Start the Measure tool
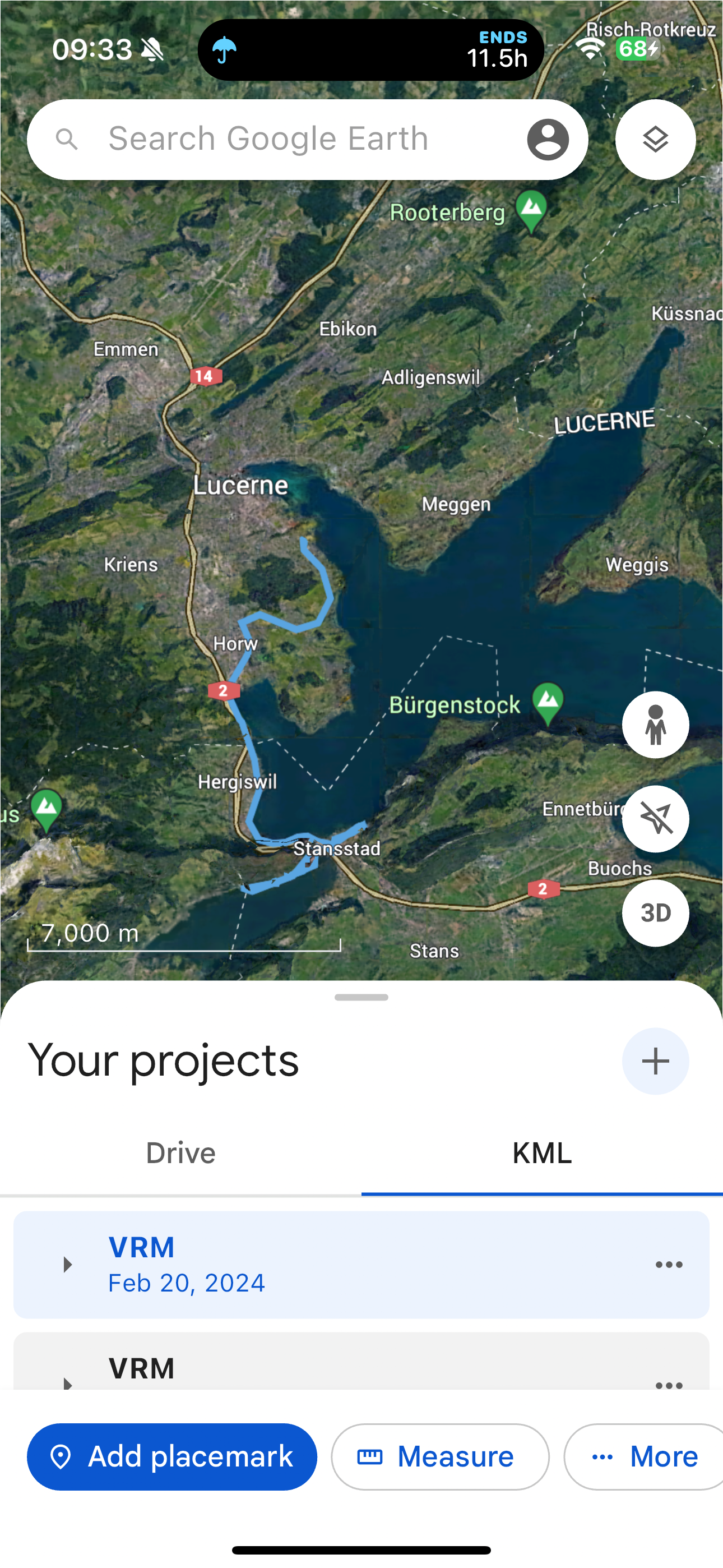This screenshot has height=1568, width=723. (440, 1456)
